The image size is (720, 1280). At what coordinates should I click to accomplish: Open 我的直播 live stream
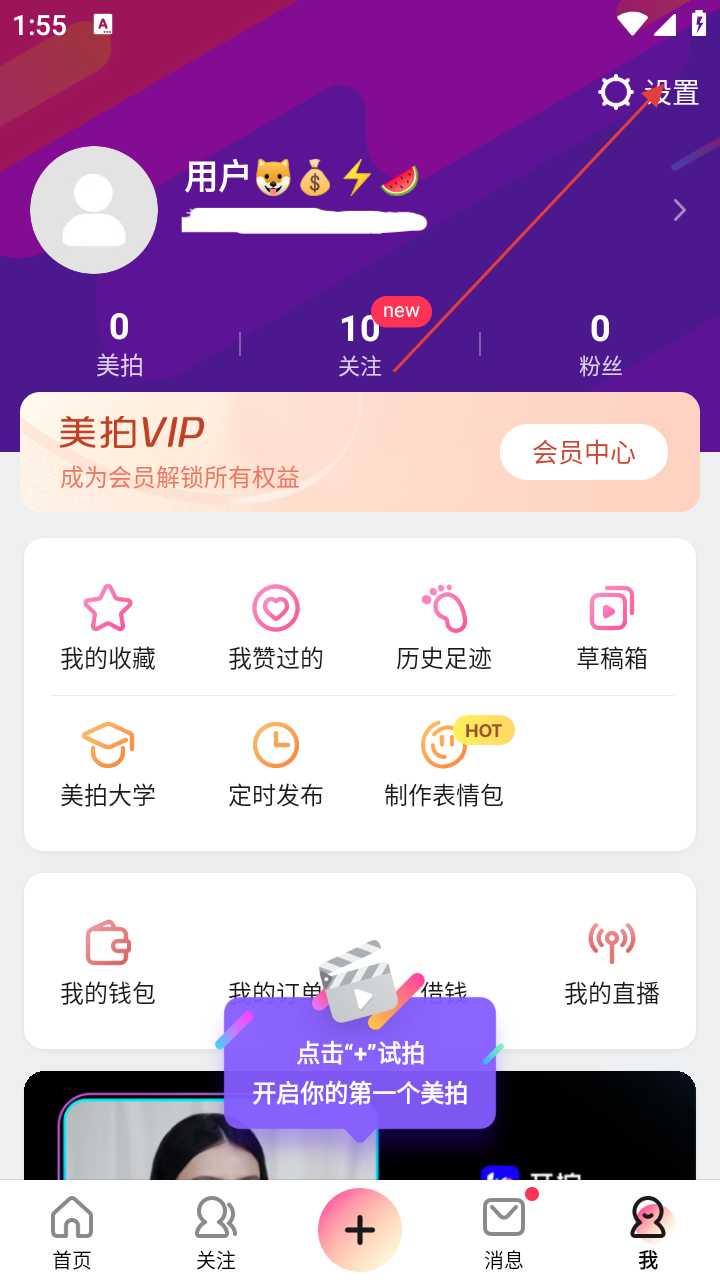612,962
